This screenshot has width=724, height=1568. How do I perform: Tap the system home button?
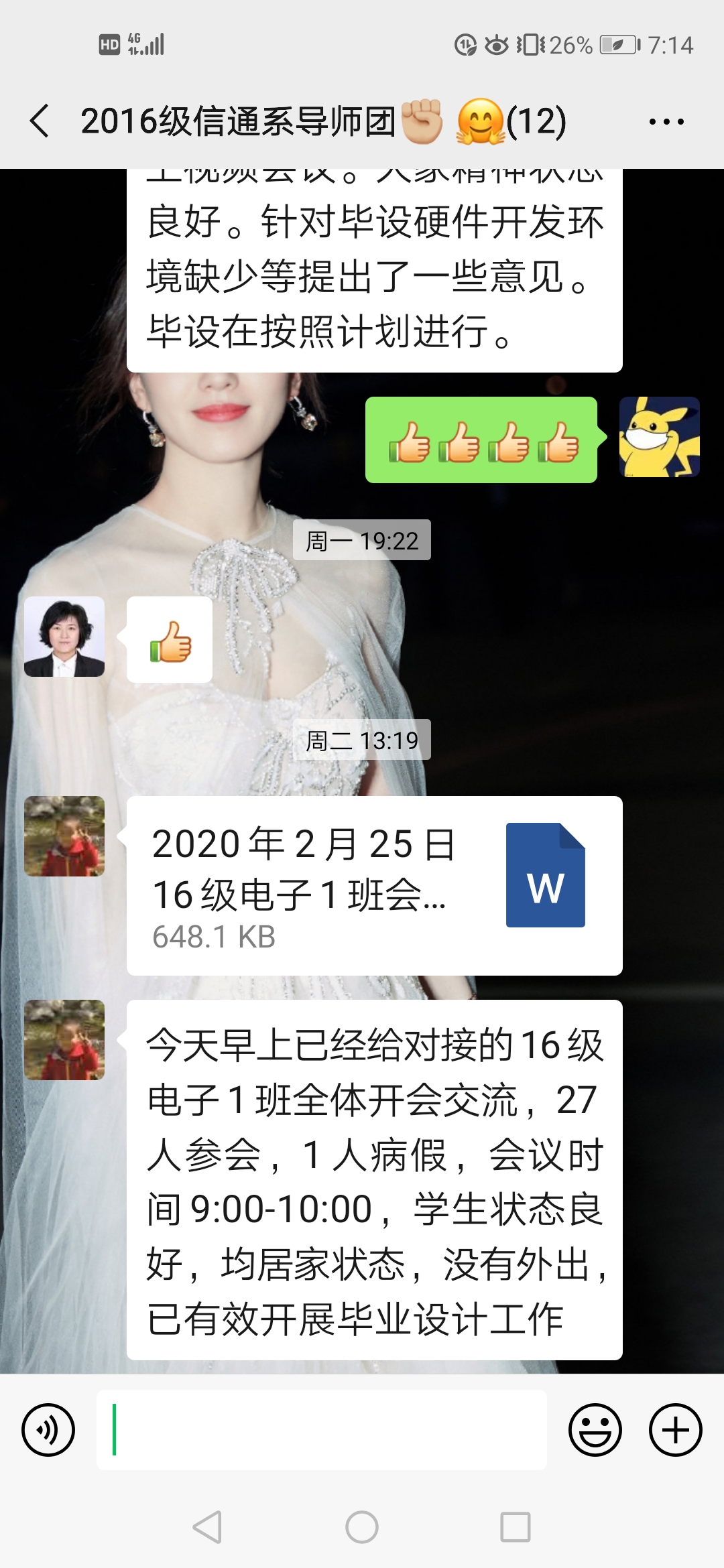pos(362,1527)
